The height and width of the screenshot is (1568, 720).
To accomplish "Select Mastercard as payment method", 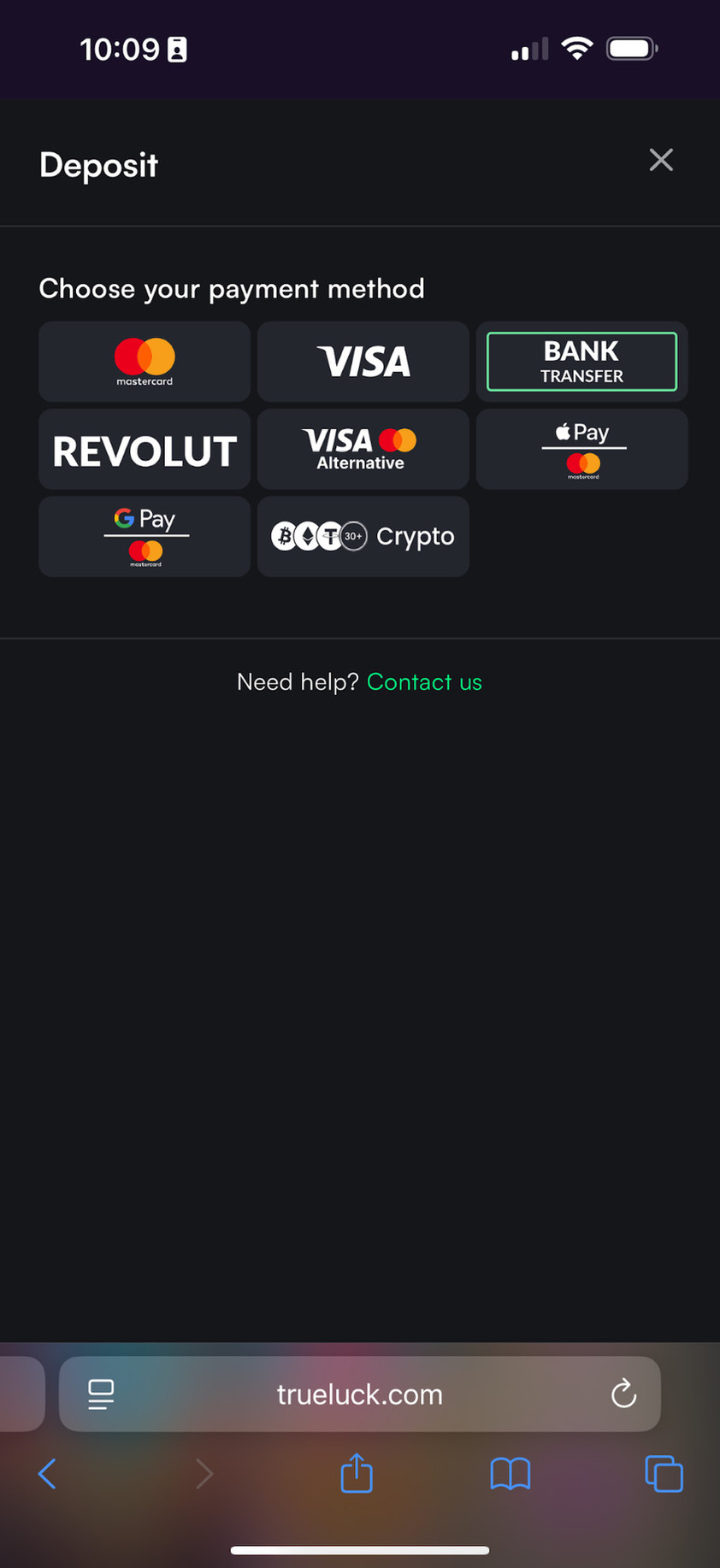I will click(x=145, y=362).
